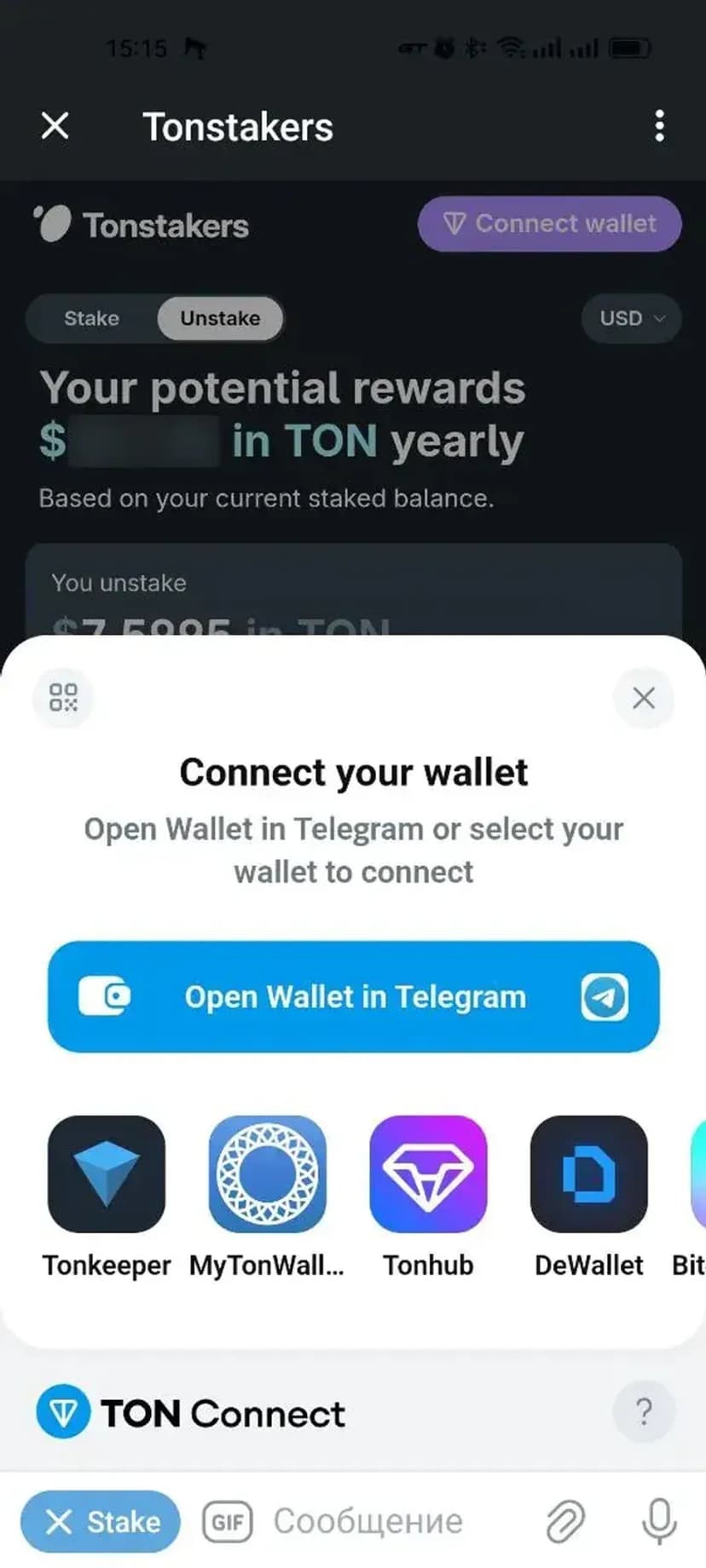Choose the MyTonWallet option
Screen dimensions: 706x1568
tap(267, 1174)
